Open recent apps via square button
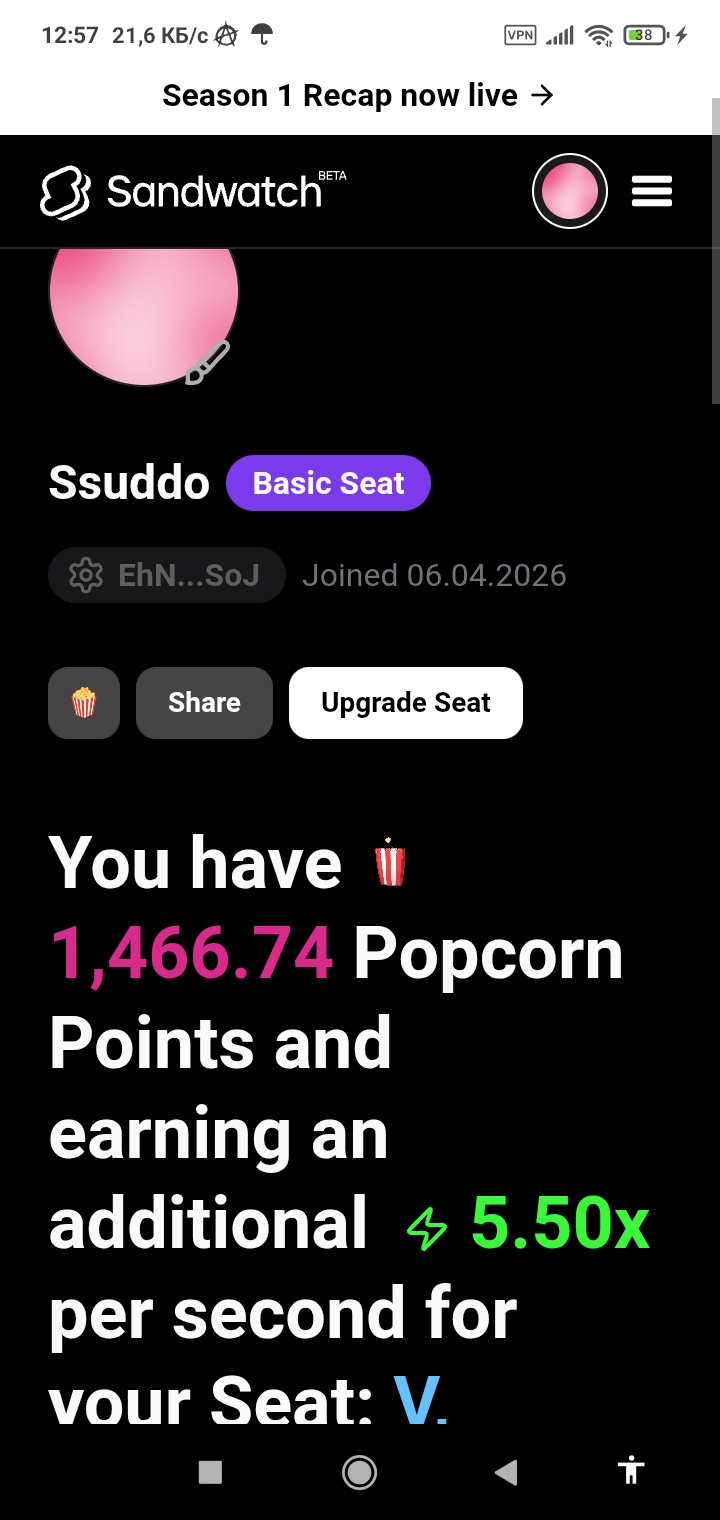 click(210, 1471)
